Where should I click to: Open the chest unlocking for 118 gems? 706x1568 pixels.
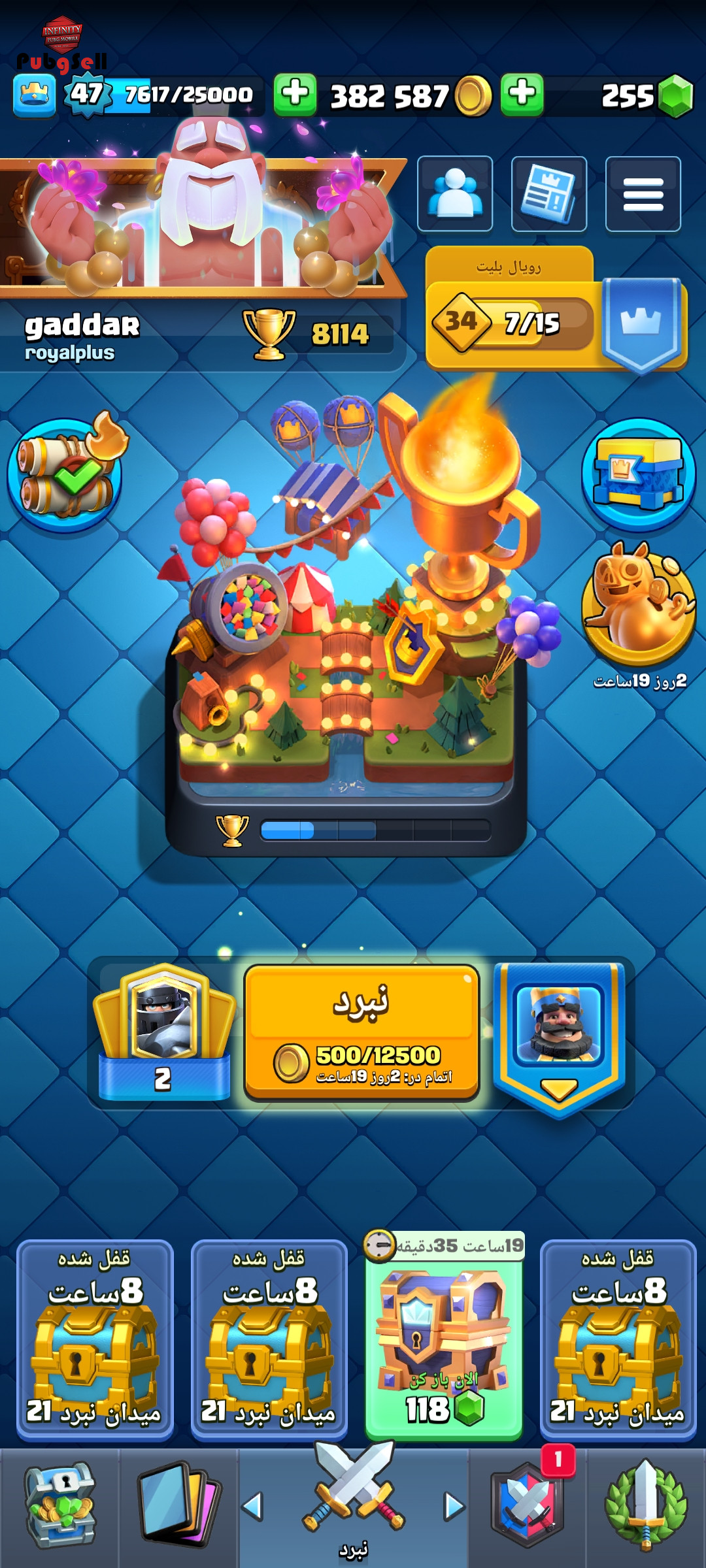pos(445,1335)
